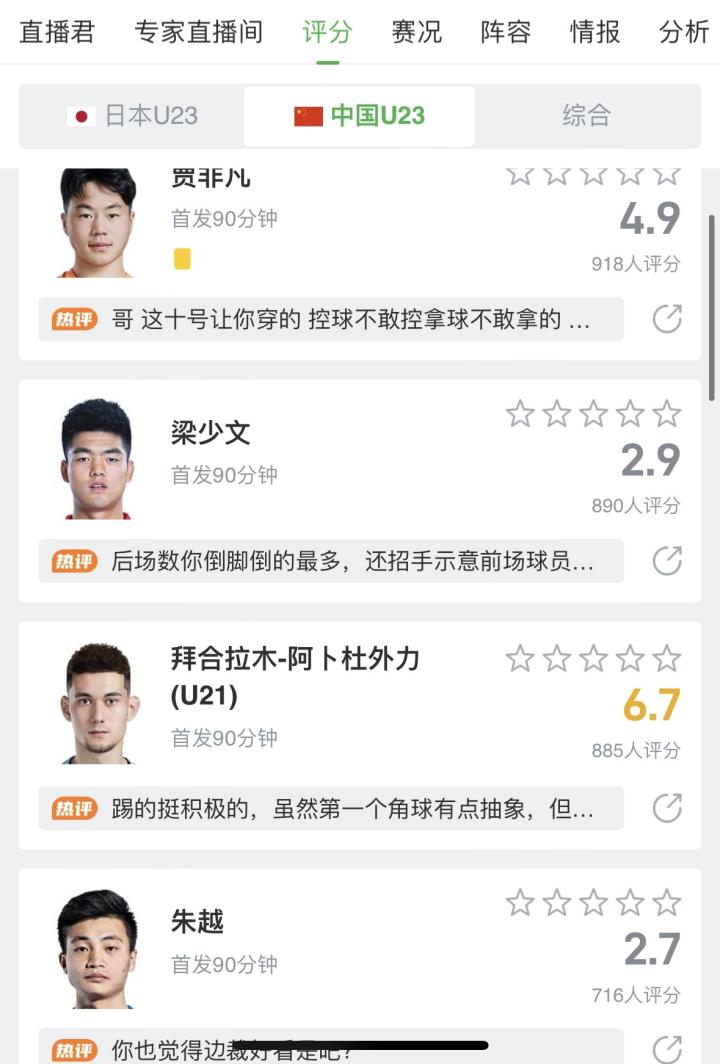Rate 梁少文 five stars

point(666,414)
